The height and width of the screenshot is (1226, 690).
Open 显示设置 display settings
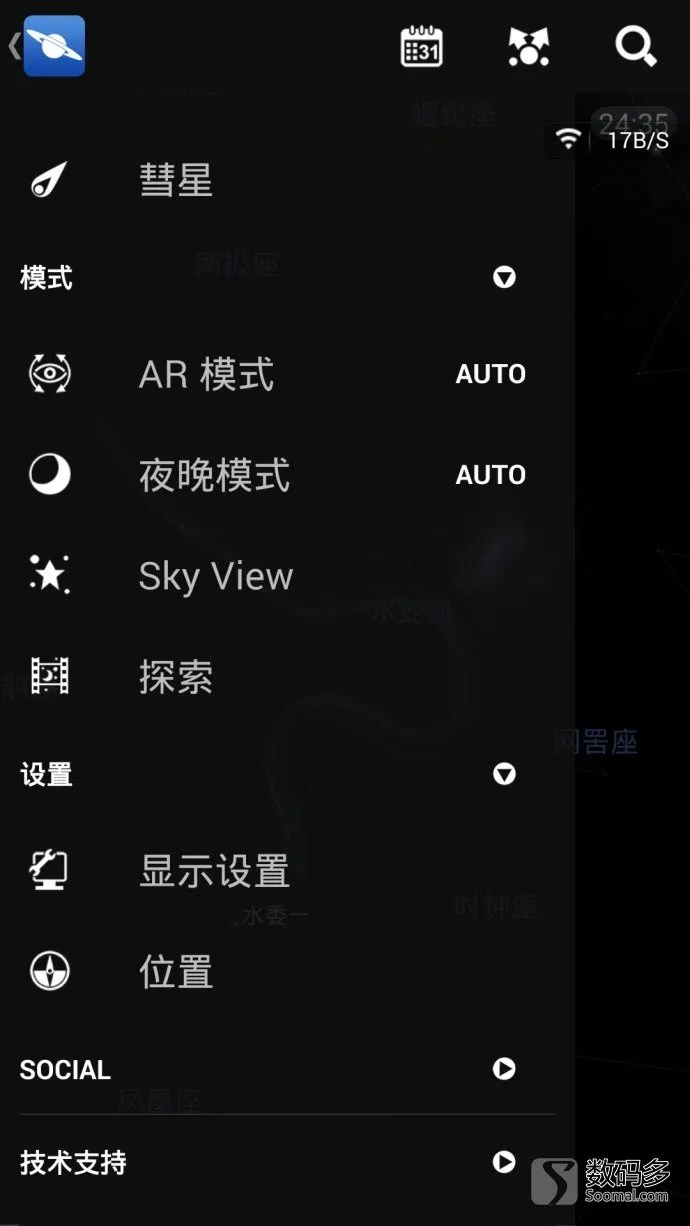[x=287, y=871]
